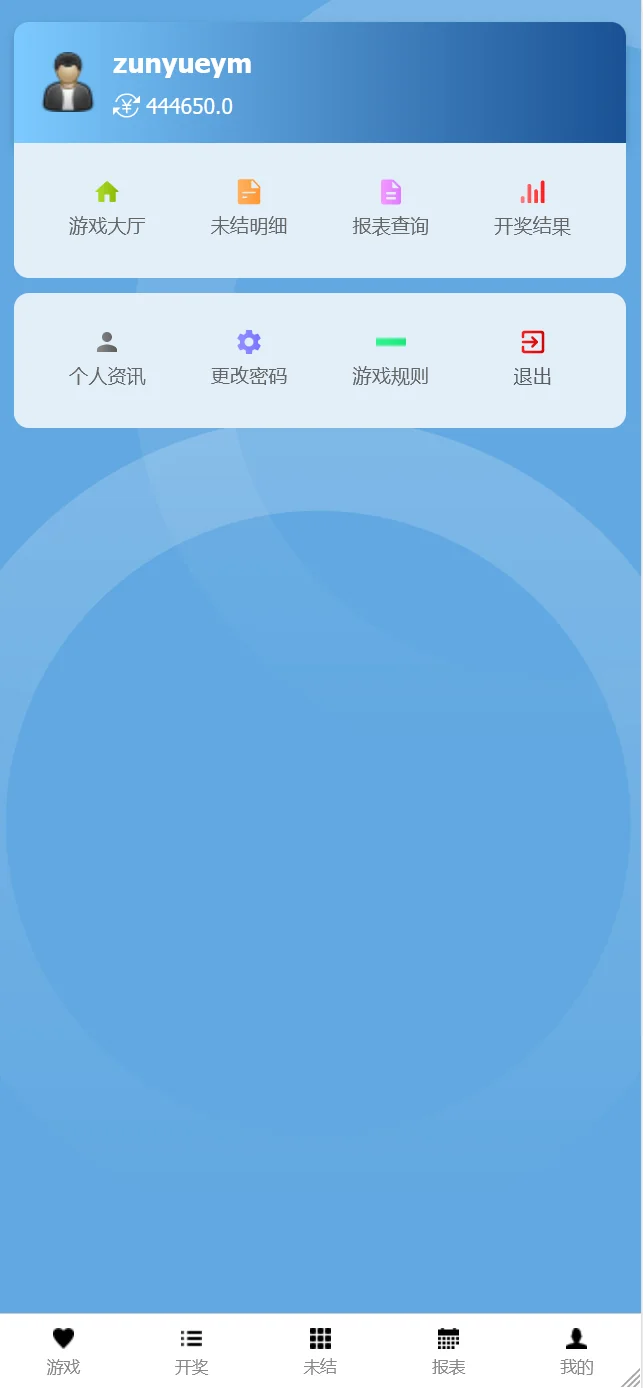Refresh the balance with the yen icon
This screenshot has width=643, height=1388.
126,106
